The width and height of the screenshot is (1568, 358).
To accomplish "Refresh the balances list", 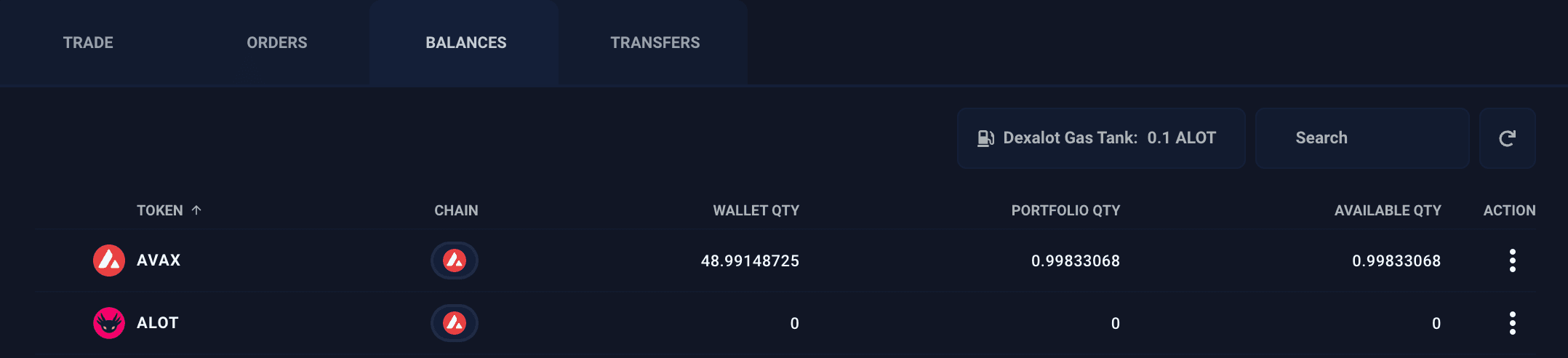I will point(1507,138).
